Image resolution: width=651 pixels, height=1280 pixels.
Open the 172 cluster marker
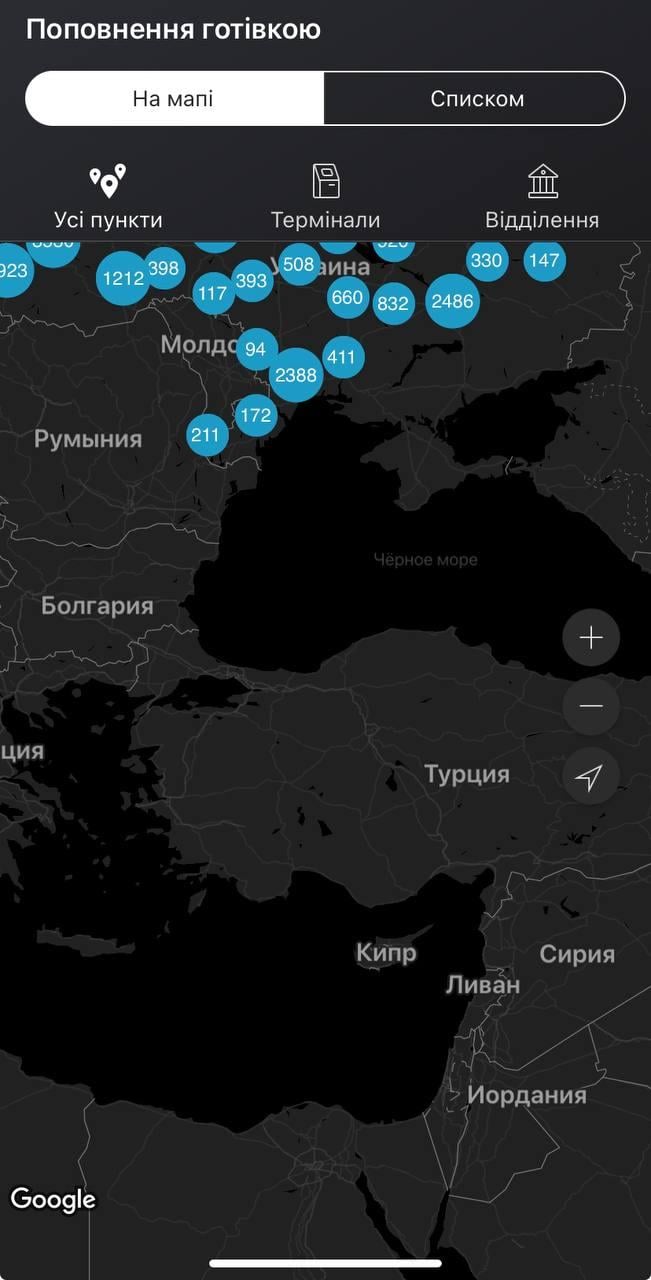[x=256, y=414]
